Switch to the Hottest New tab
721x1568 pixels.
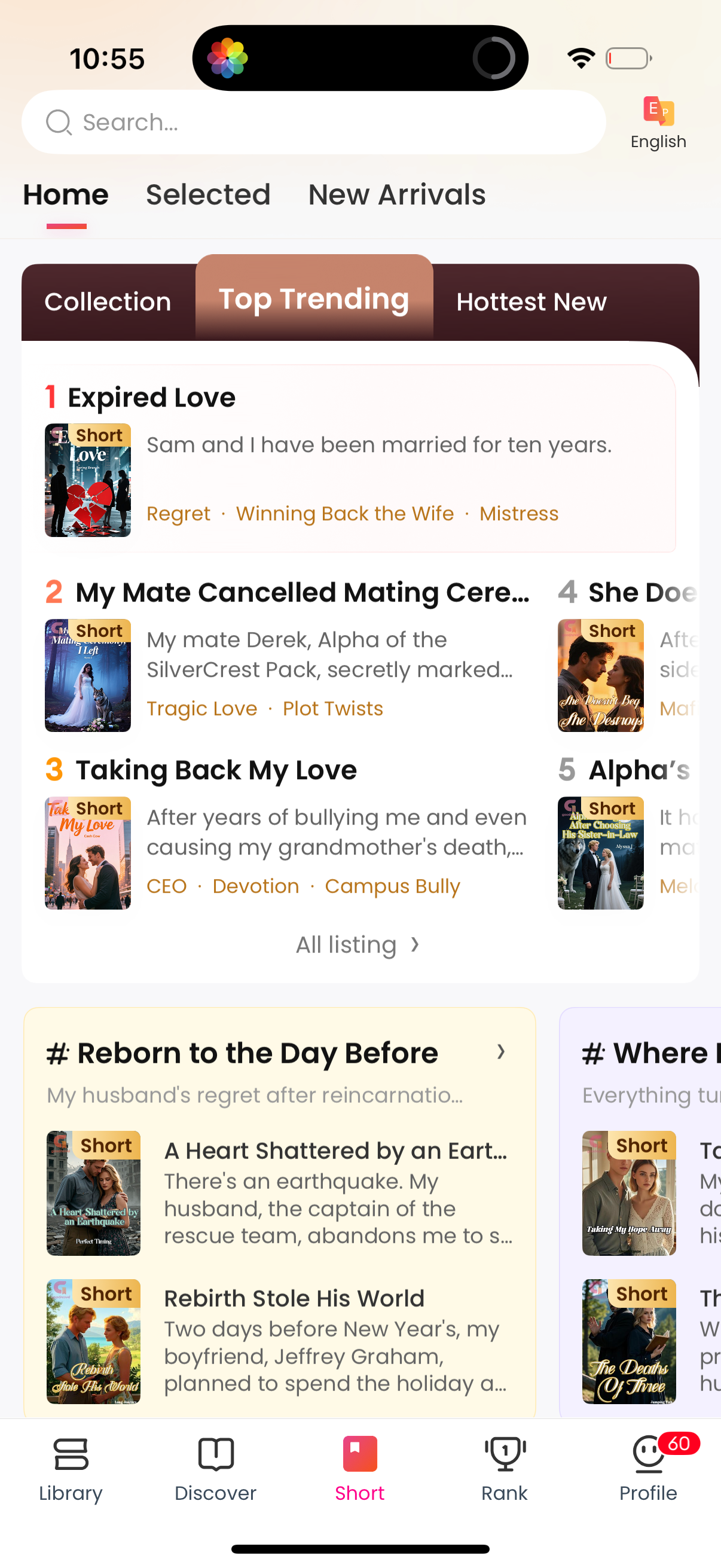pyautogui.click(x=530, y=301)
